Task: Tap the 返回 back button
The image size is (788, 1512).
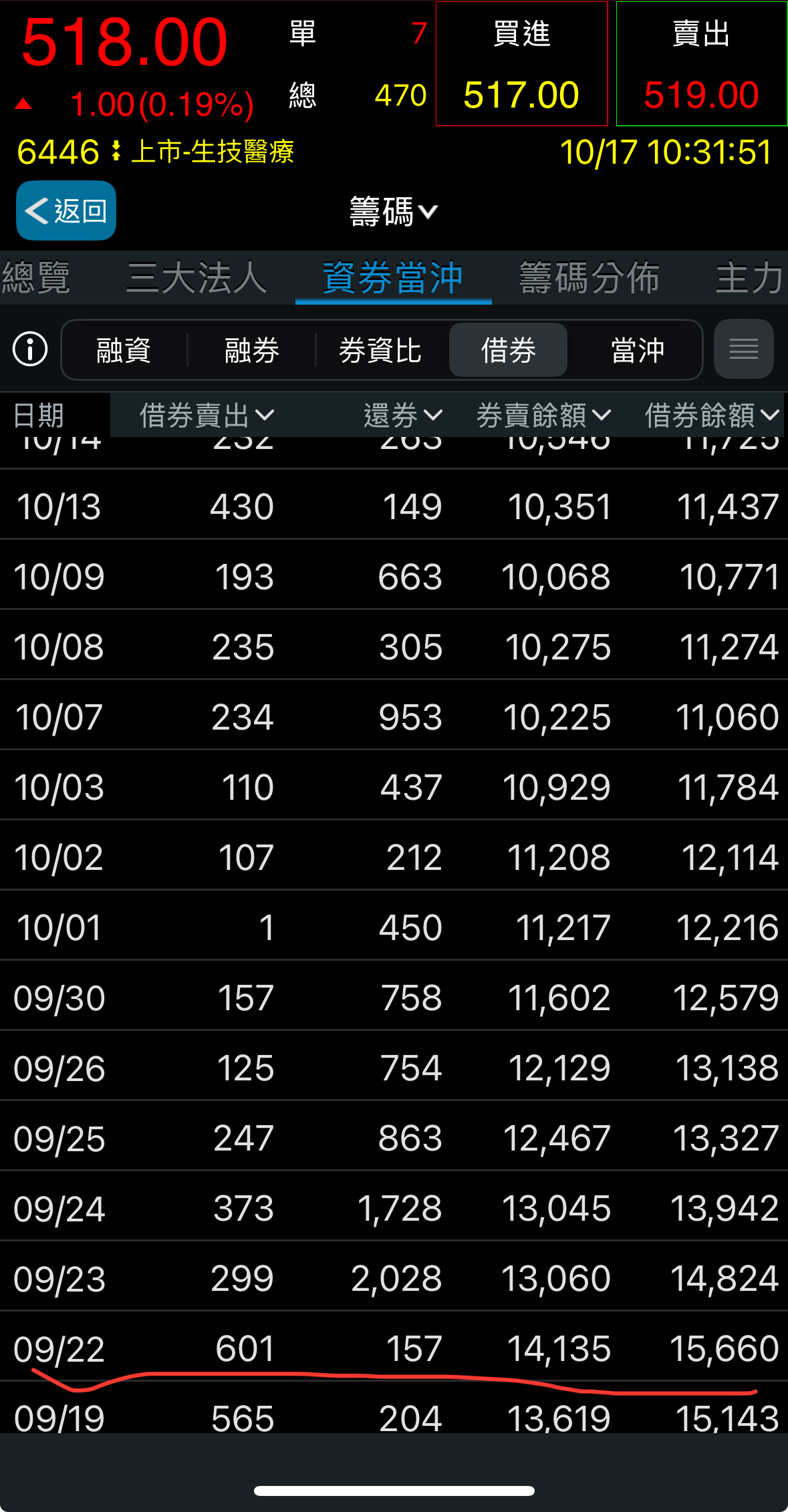Action: click(65, 211)
